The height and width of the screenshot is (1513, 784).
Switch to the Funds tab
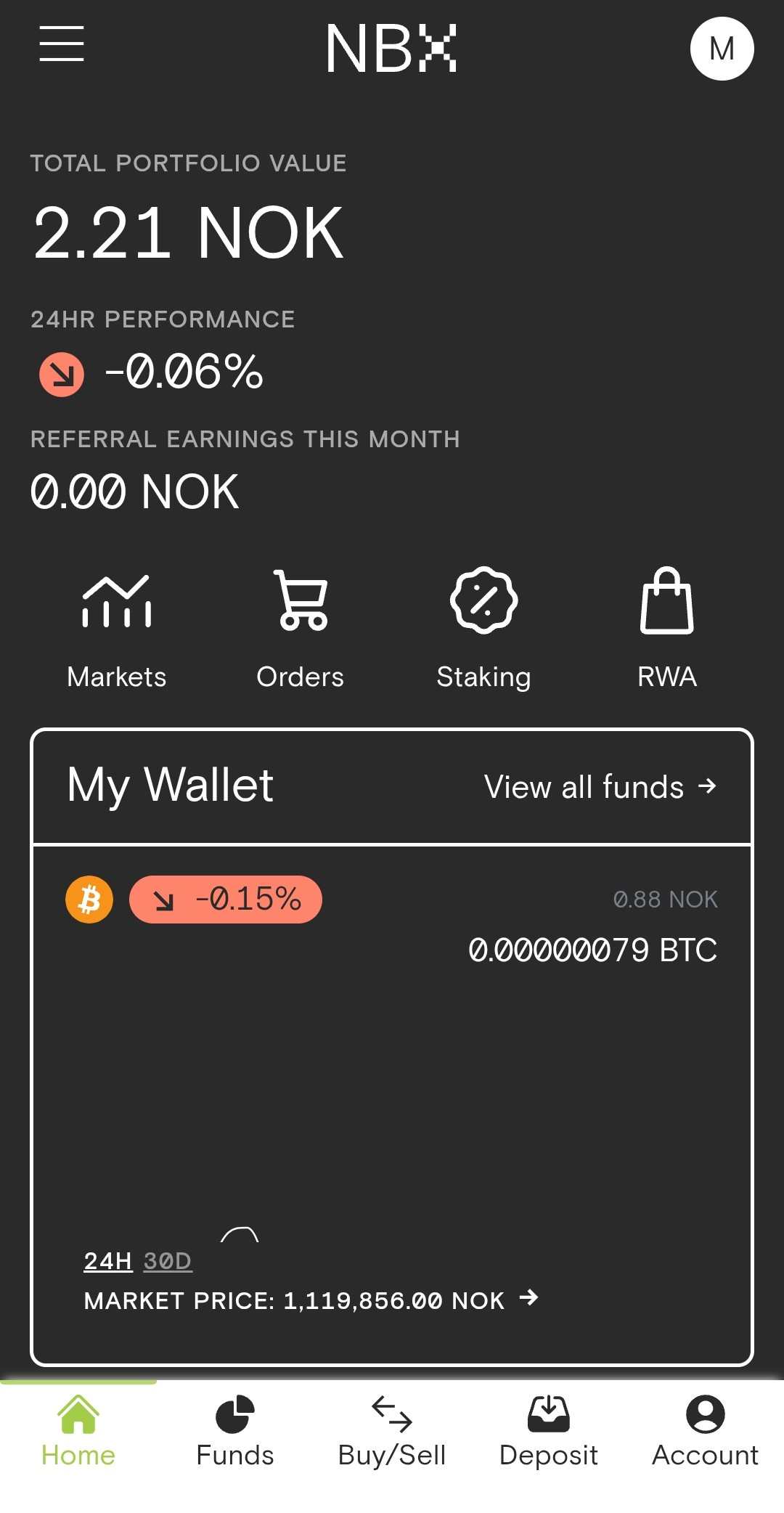[x=235, y=1432]
